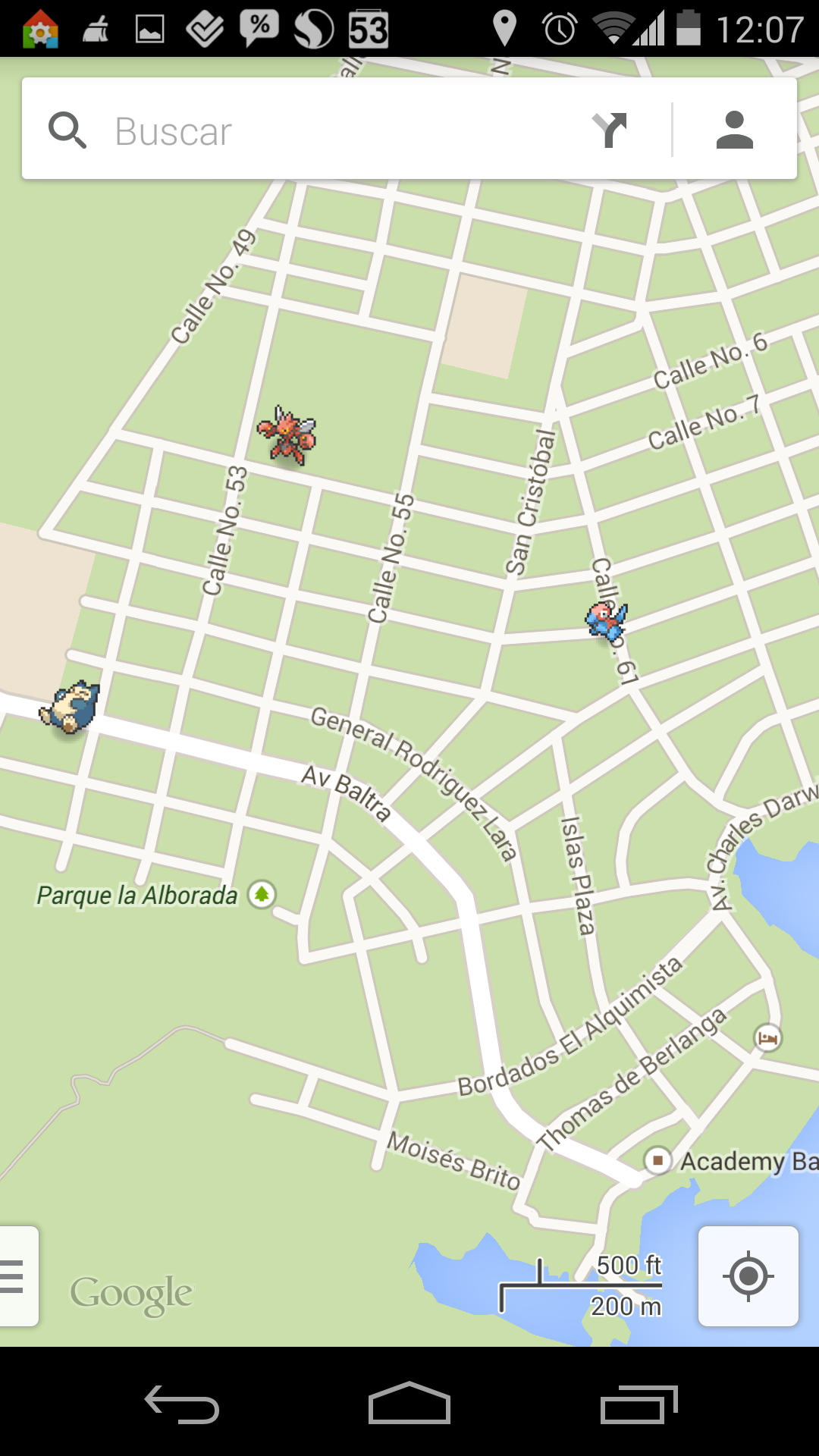
Task: Go back using the system back button
Action: [x=182, y=1404]
